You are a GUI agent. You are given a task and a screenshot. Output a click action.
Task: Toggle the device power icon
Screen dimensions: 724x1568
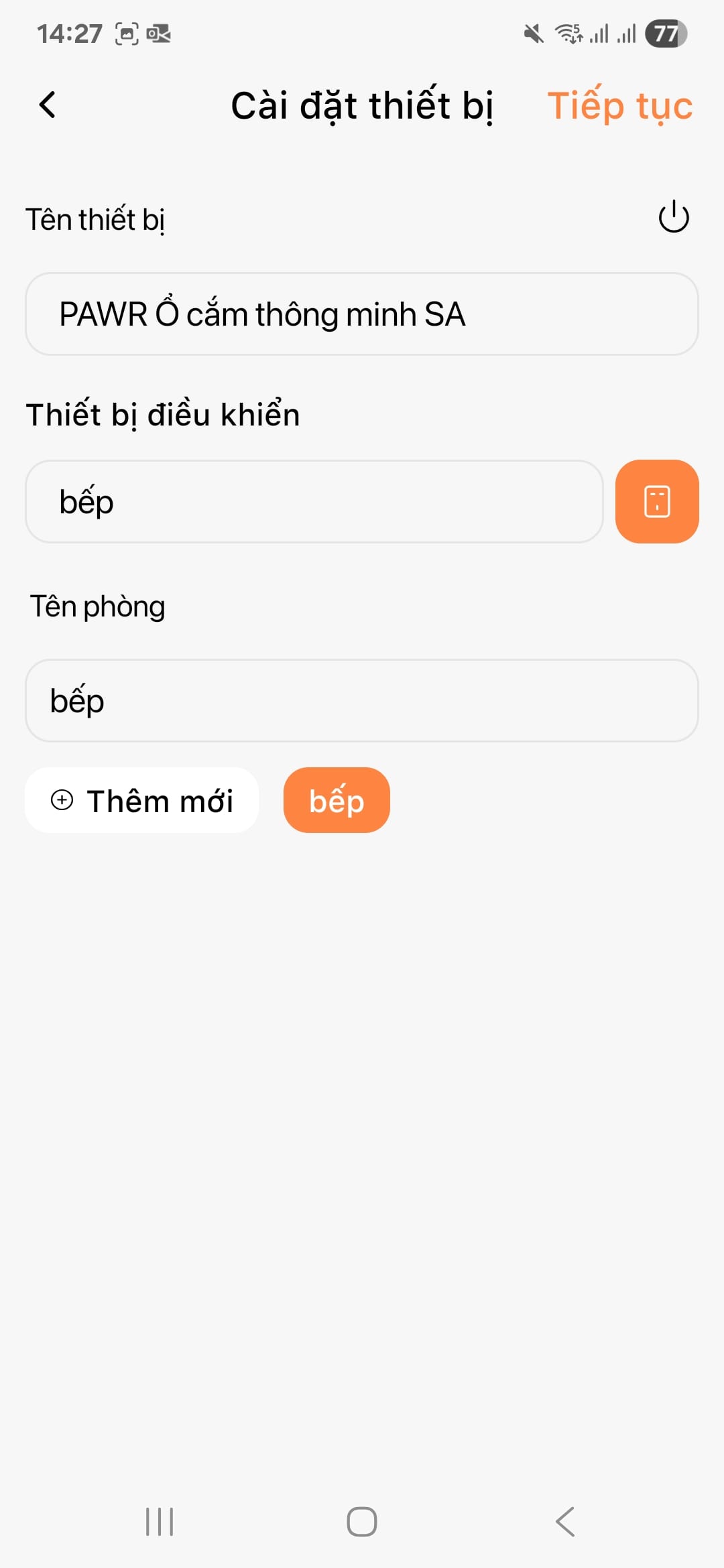(x=673, y=217)
